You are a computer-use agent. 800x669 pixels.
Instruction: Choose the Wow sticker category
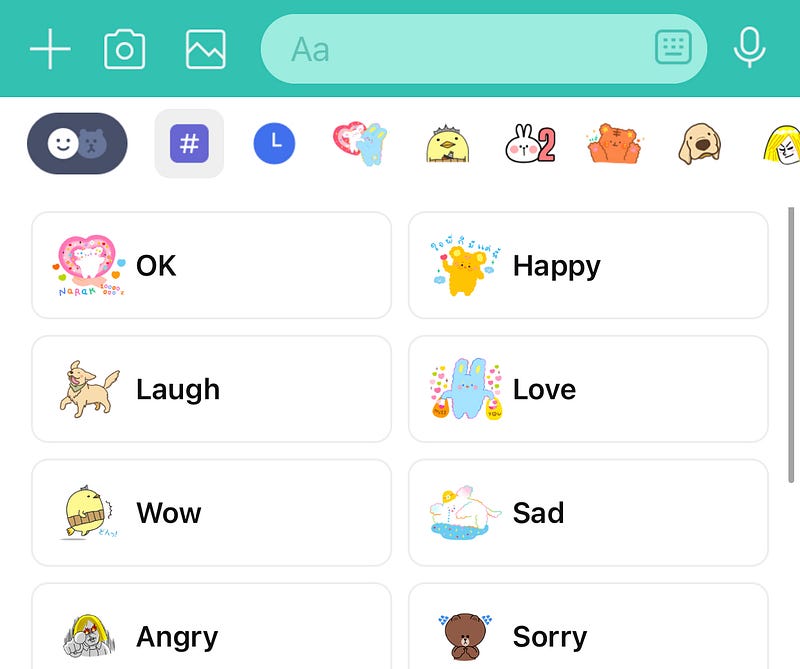point(211,513)
